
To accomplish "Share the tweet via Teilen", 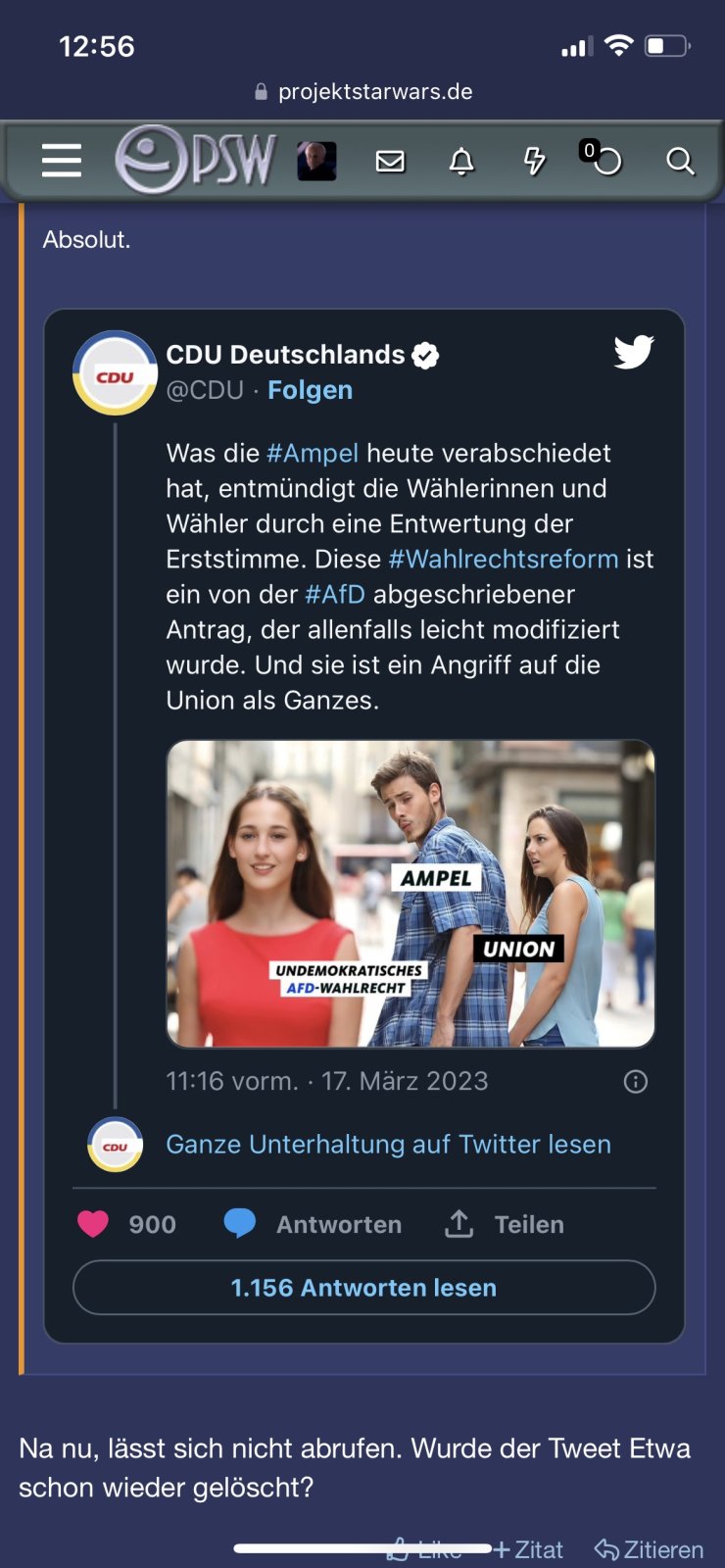I will point(505,1224).
